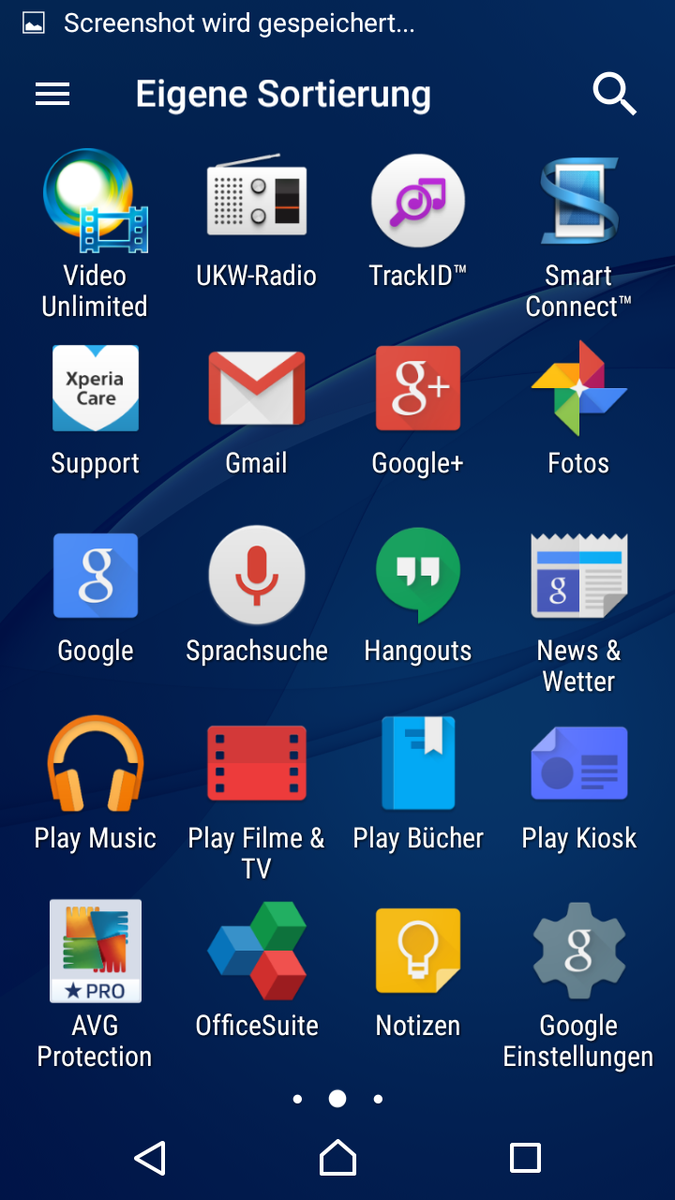Open Xperia Care Support
Viewport: 675px width, 1200px height.
click(x=95, y=388)
